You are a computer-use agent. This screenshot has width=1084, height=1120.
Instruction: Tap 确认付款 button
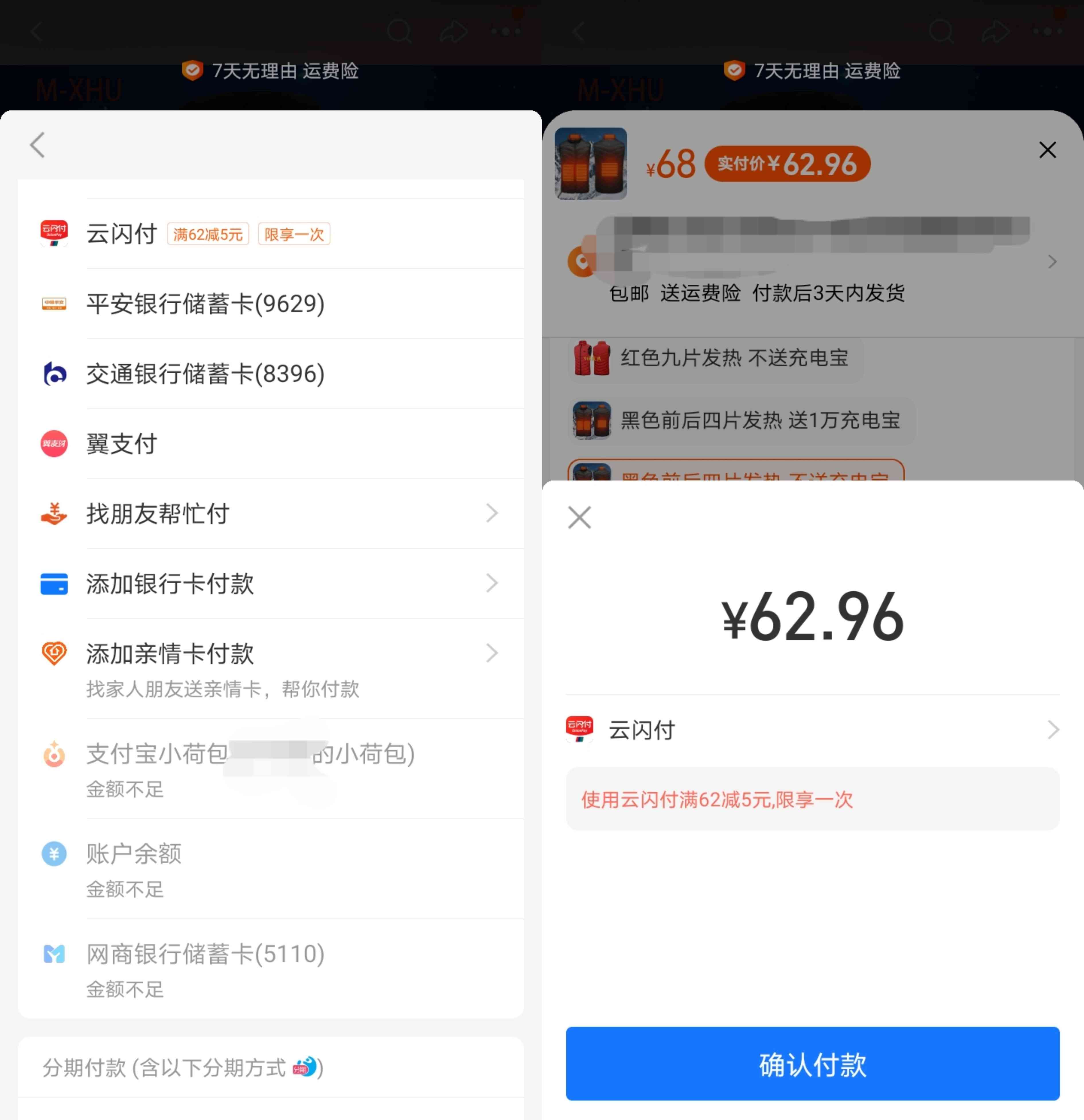click(812, 1064)
